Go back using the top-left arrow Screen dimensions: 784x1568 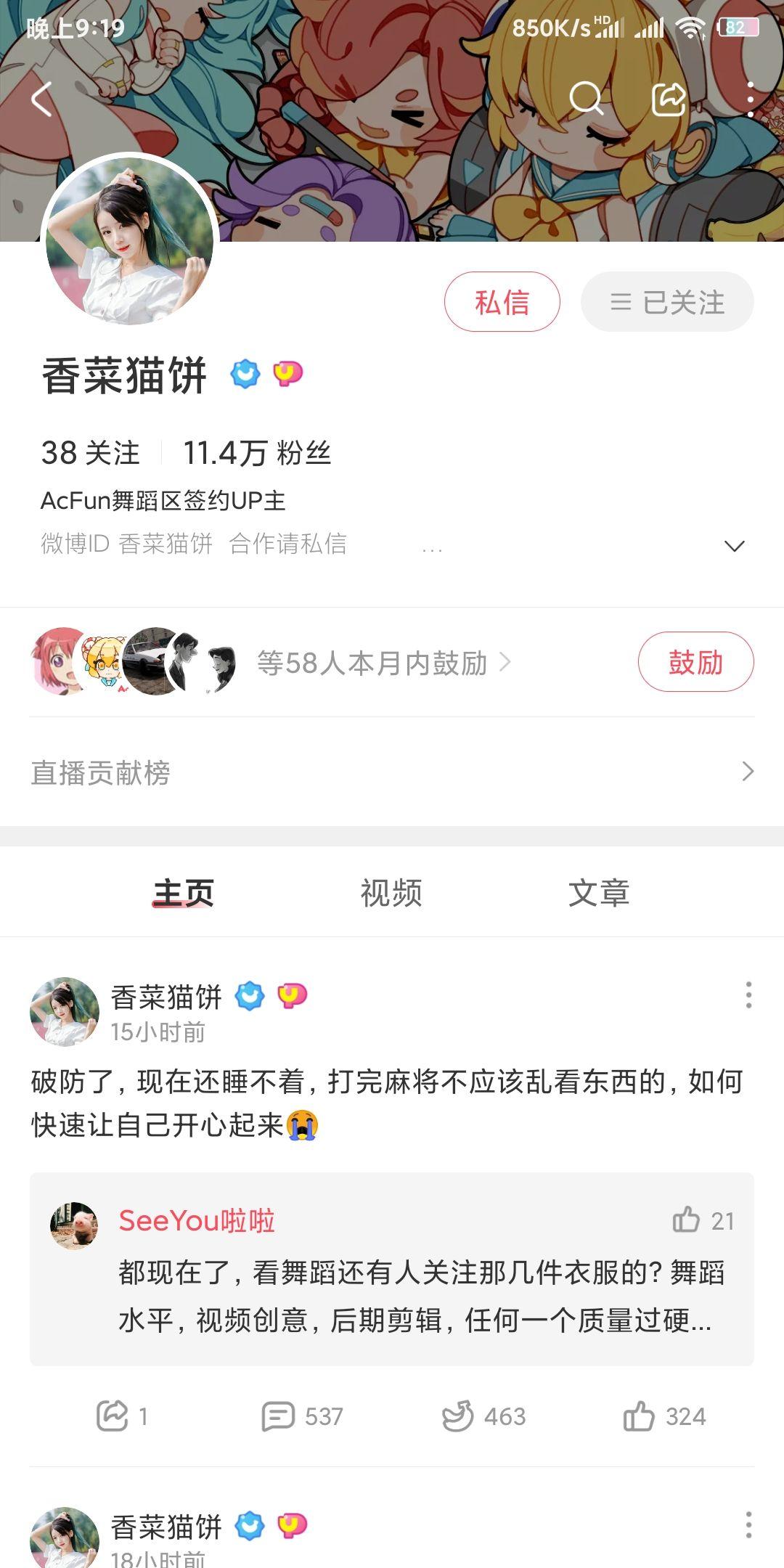(x=40, y=98)
